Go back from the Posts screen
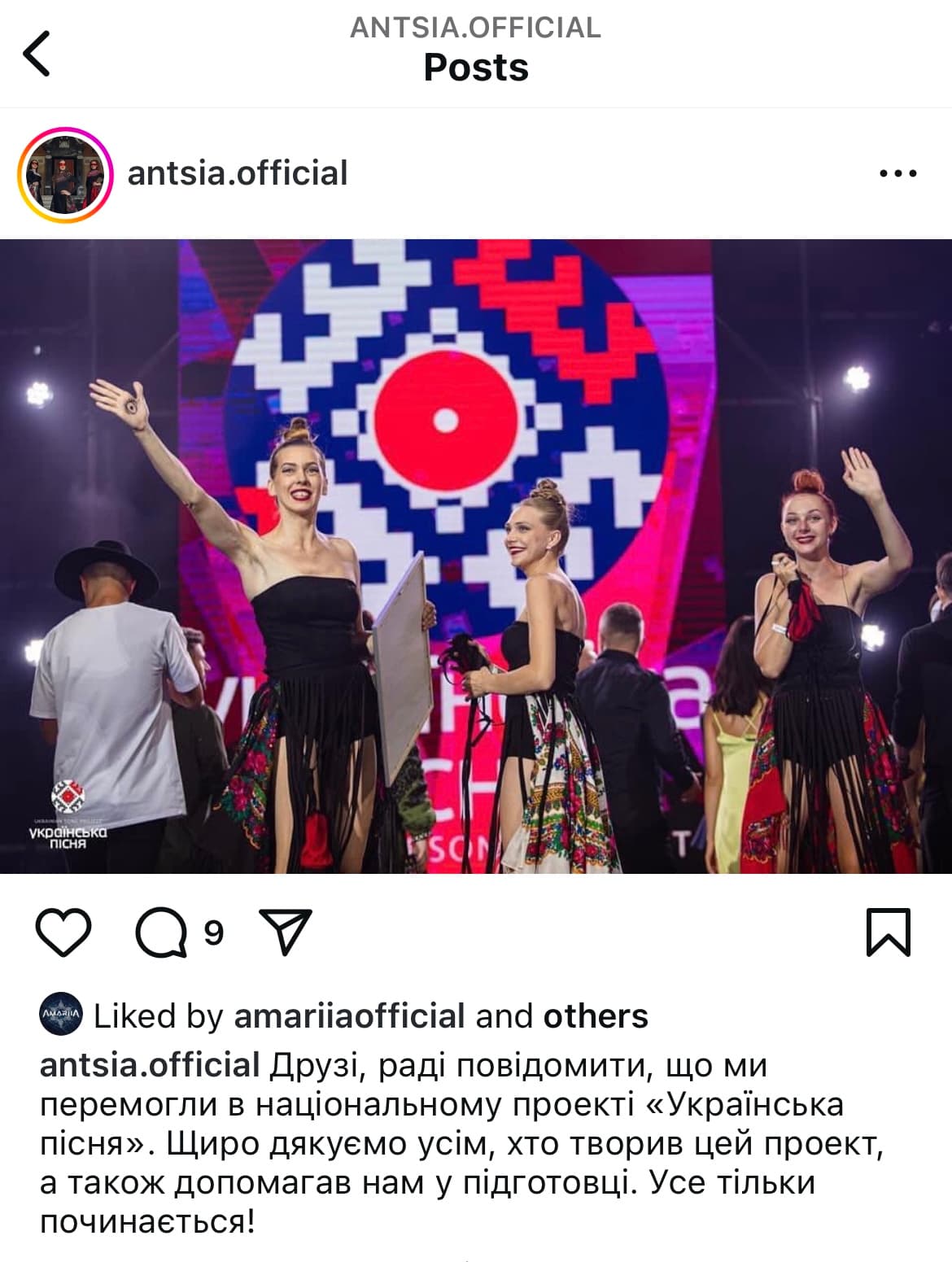Screen dimensions: 952x1262 pyautogui.click(x=37, y=54)
